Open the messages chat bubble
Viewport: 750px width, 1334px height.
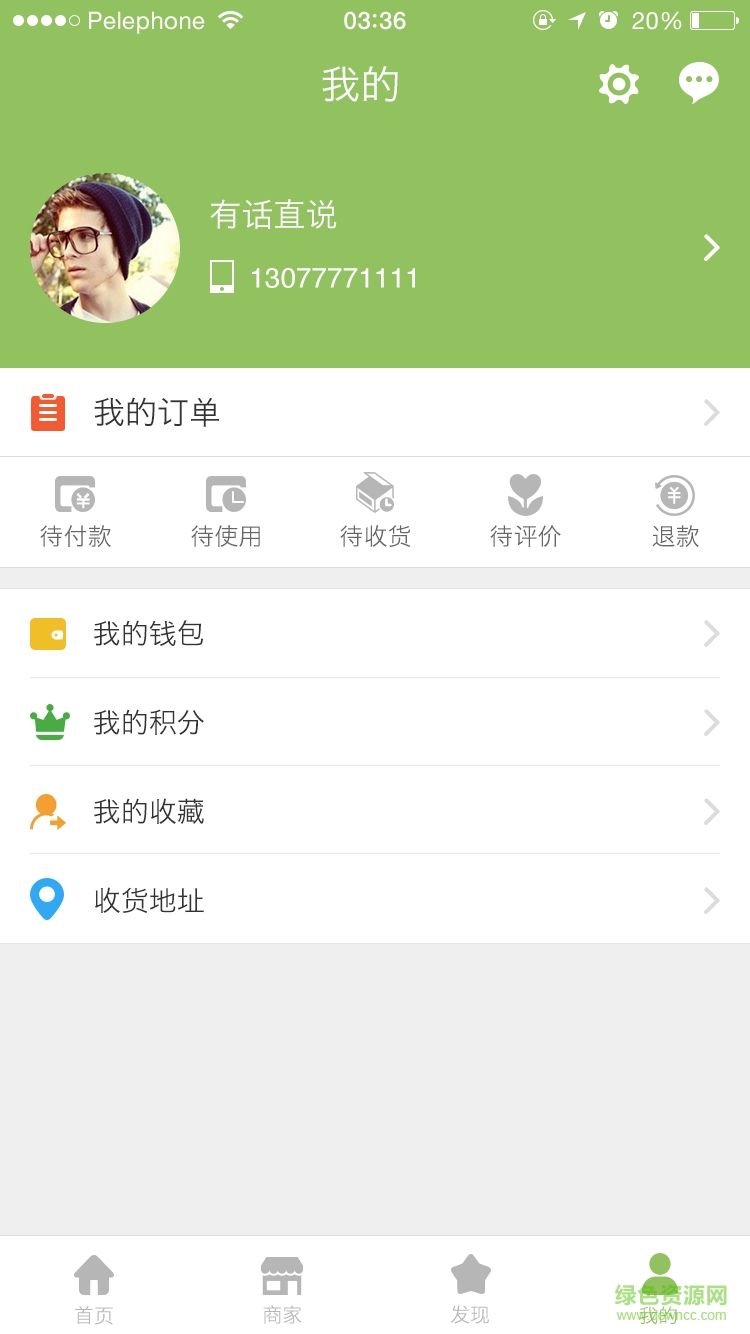pos(698,83)
